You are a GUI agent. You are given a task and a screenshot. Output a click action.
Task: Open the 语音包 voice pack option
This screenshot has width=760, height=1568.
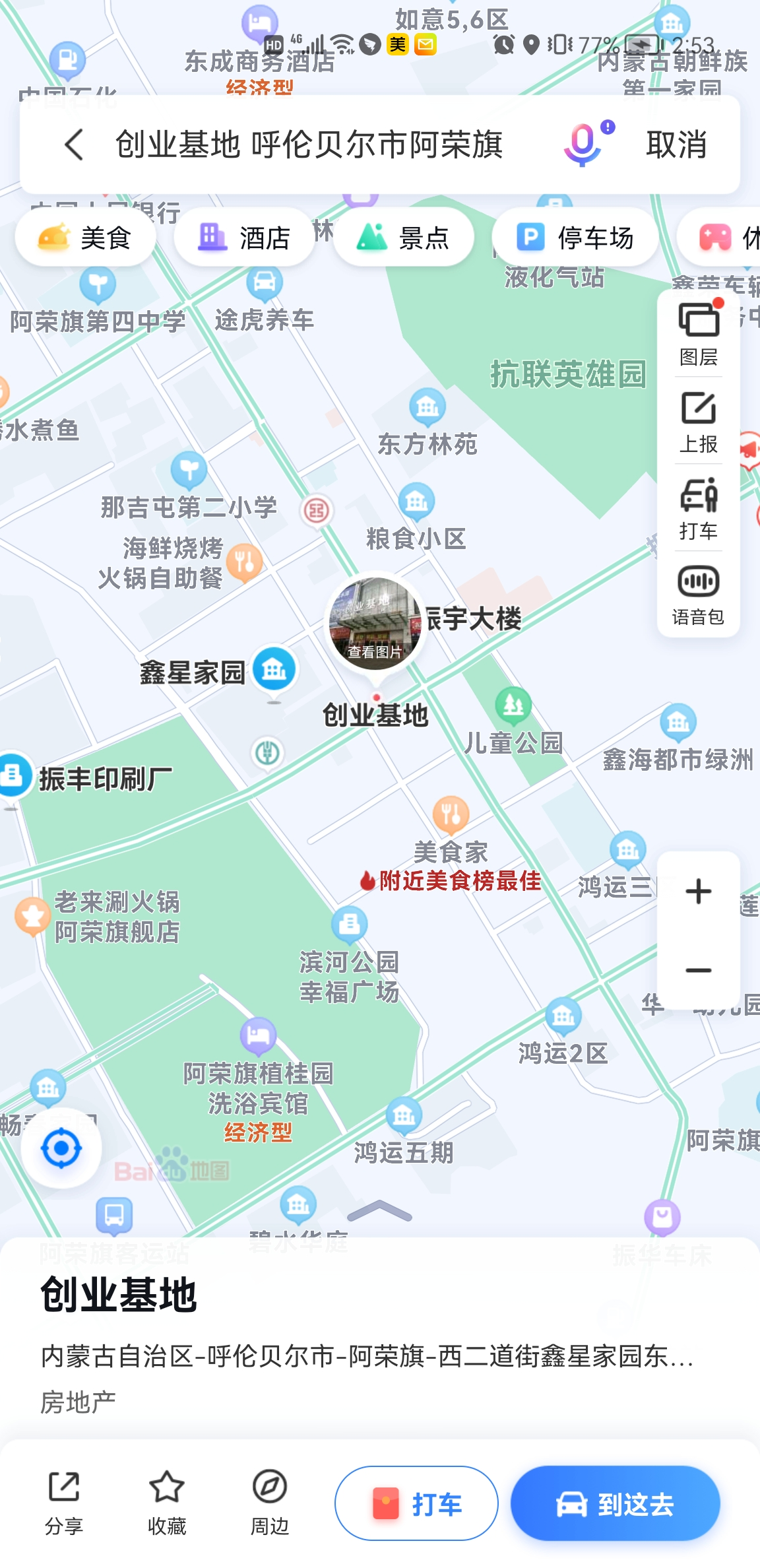point(698,595)
